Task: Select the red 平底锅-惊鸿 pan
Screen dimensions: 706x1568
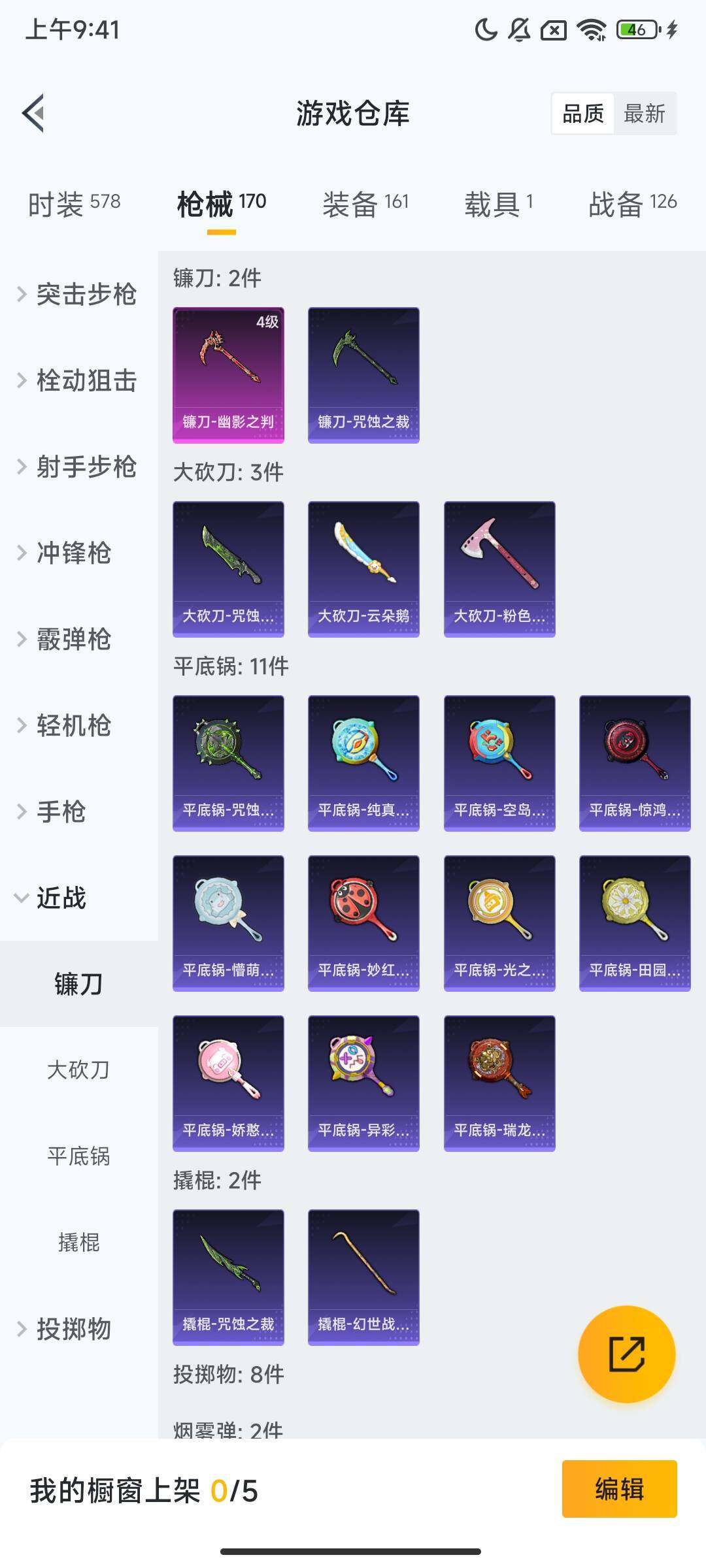Action: [x=632, y=762]
